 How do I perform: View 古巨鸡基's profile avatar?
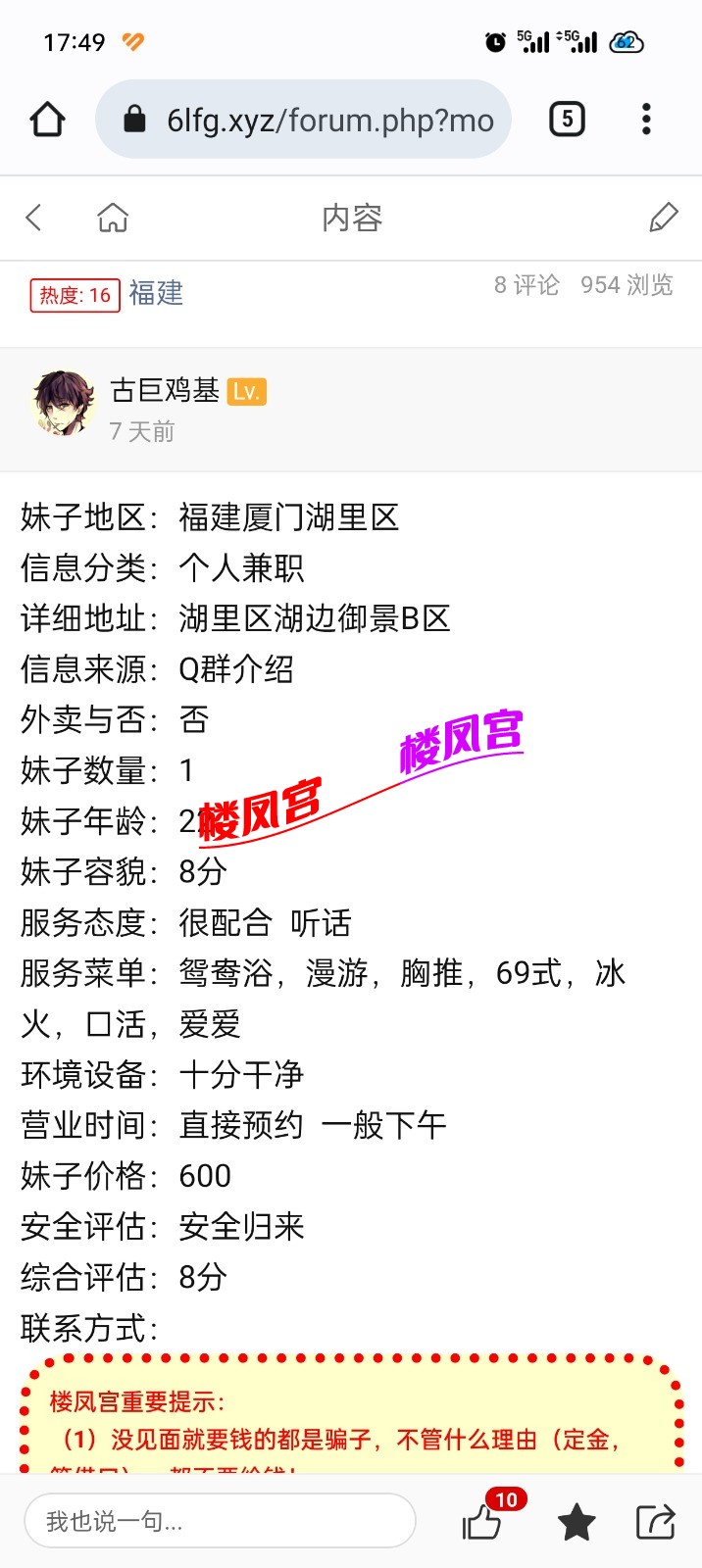pos(63,403)
